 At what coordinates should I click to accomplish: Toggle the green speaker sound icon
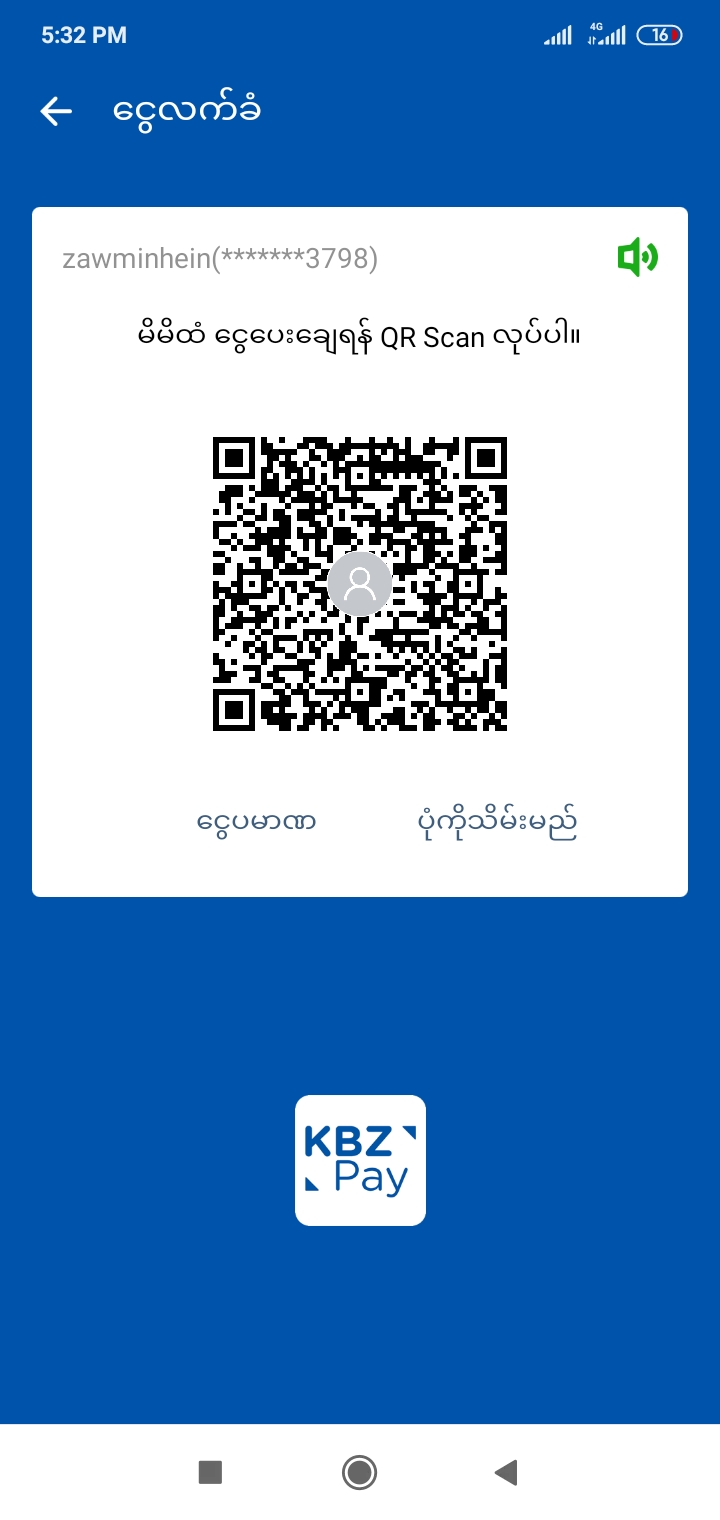tap(637, 258)
